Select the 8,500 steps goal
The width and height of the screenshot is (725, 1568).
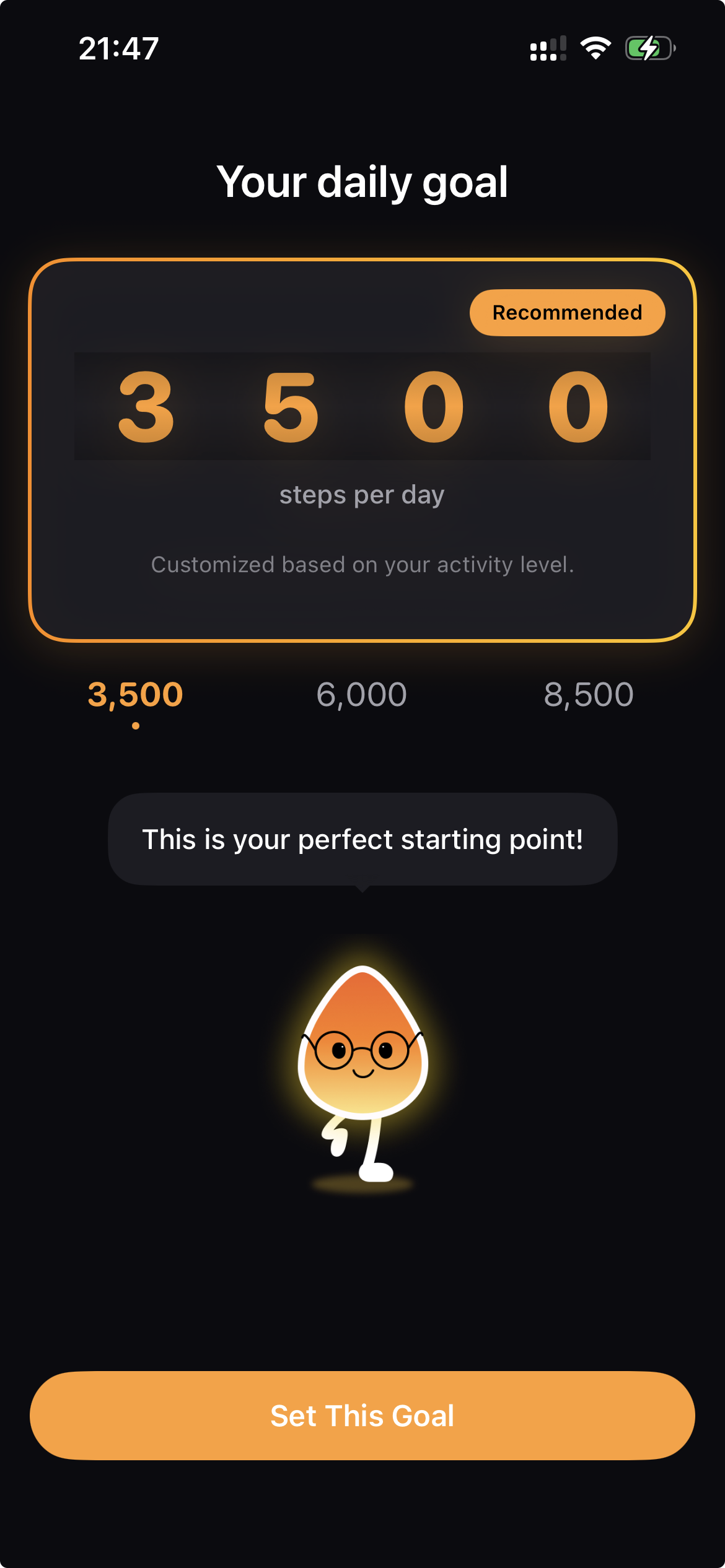(588, 695)
